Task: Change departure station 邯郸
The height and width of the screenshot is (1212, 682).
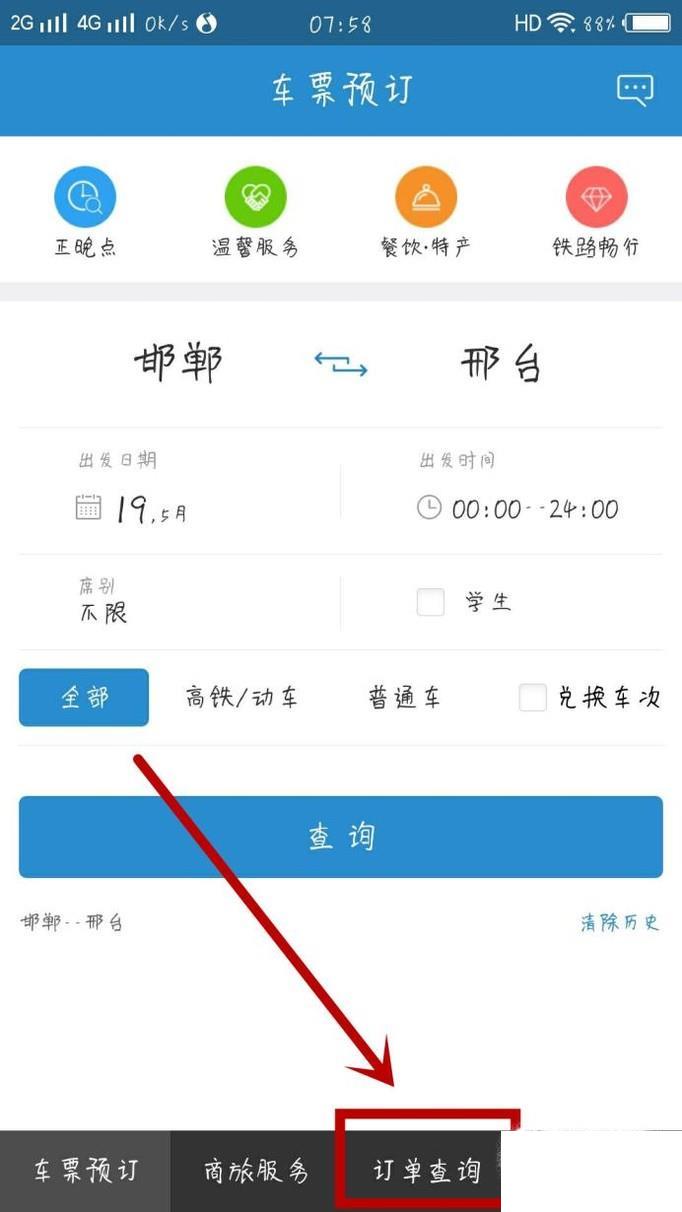Action: tap(179, 363)
